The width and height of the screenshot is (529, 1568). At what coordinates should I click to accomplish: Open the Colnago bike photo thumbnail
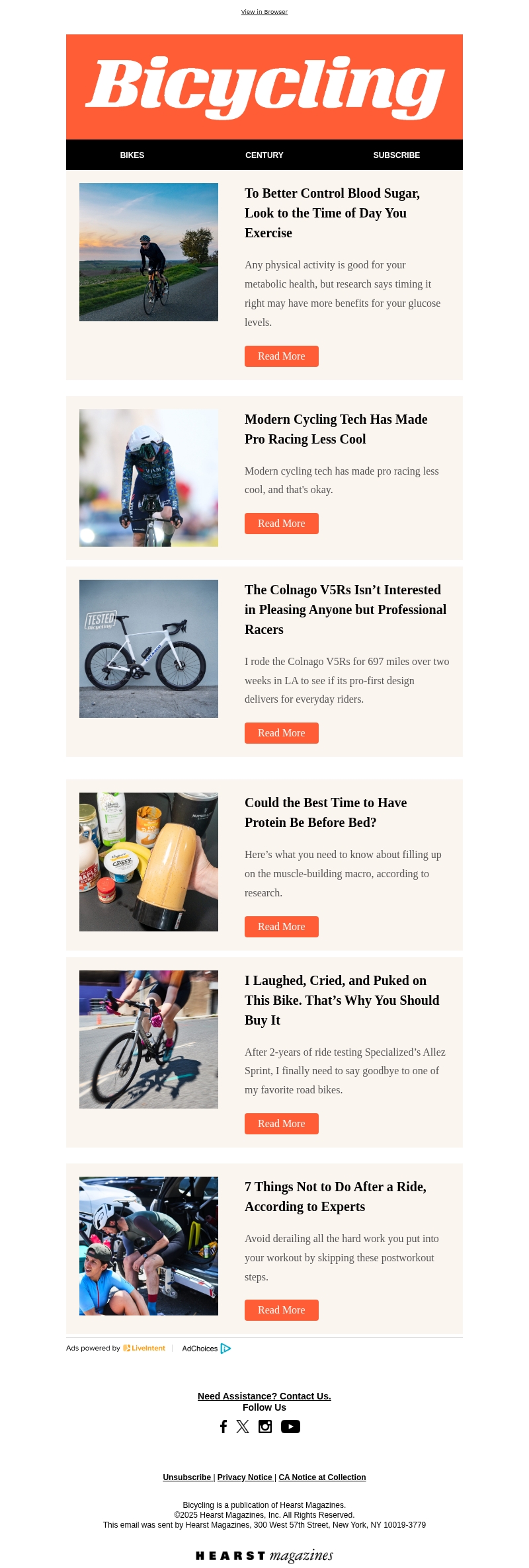pyautogui.click(x=149, y=648)
